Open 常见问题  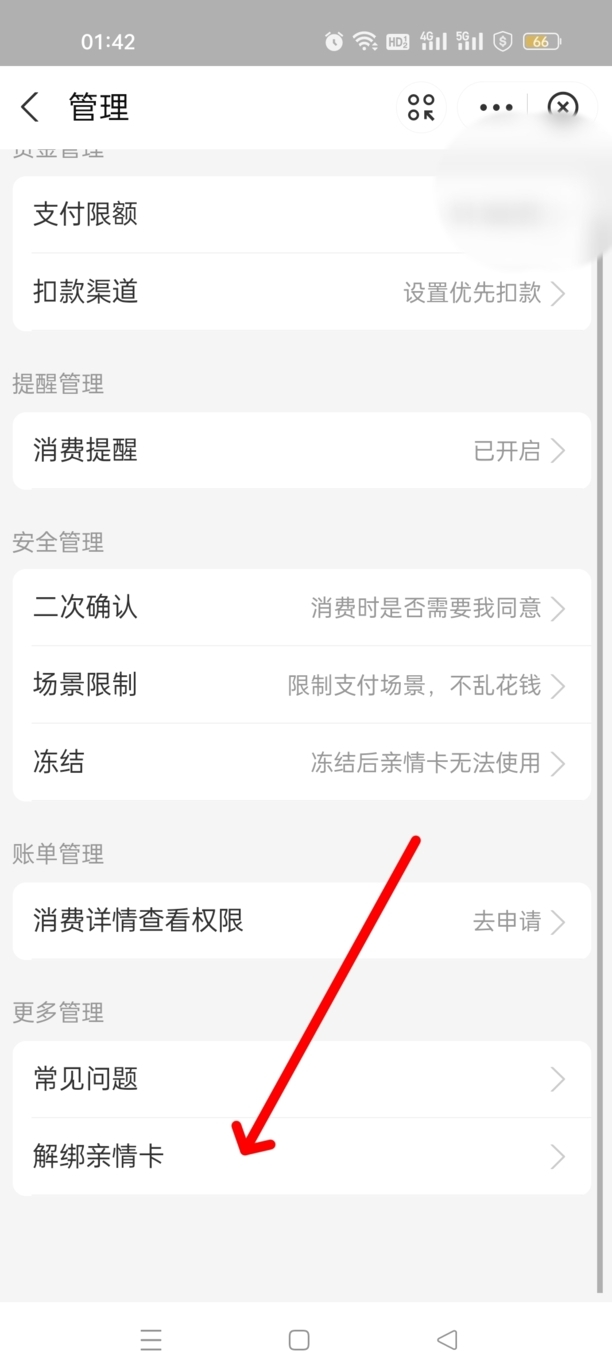(x=302, y=1079)
